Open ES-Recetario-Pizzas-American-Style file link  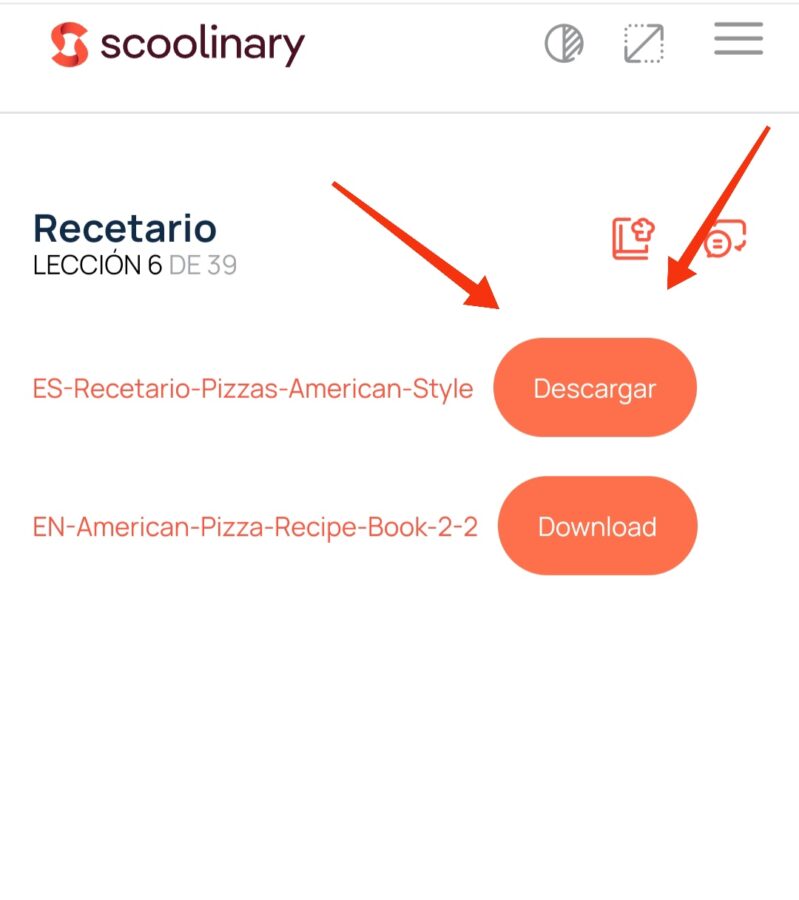coord(254,387)
